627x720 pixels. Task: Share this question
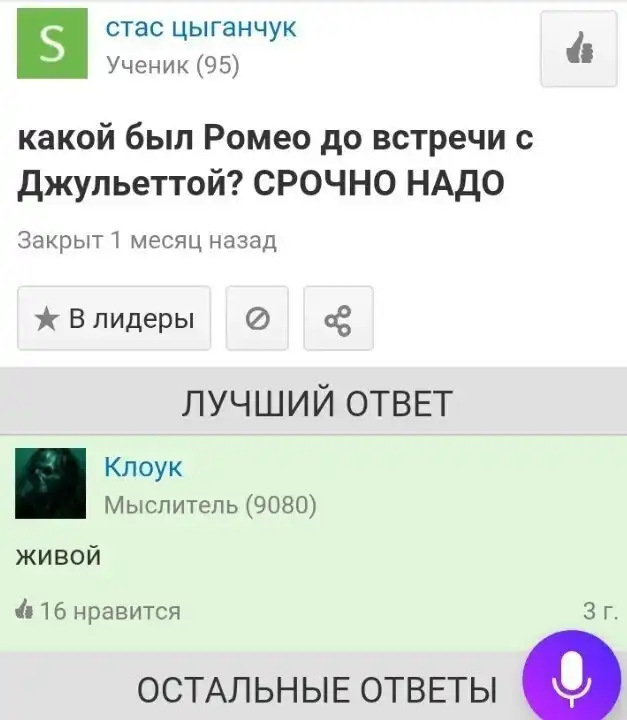pos(338,318)
